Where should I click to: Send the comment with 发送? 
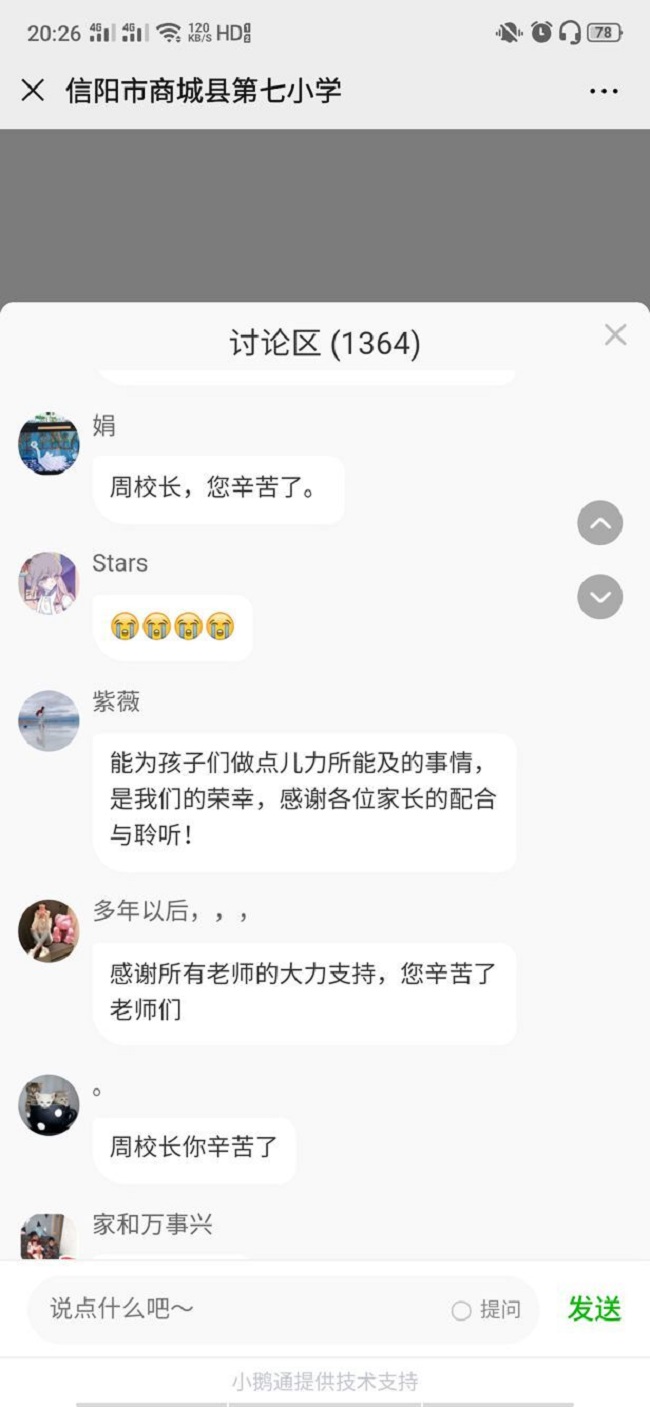click(594, 1309)
